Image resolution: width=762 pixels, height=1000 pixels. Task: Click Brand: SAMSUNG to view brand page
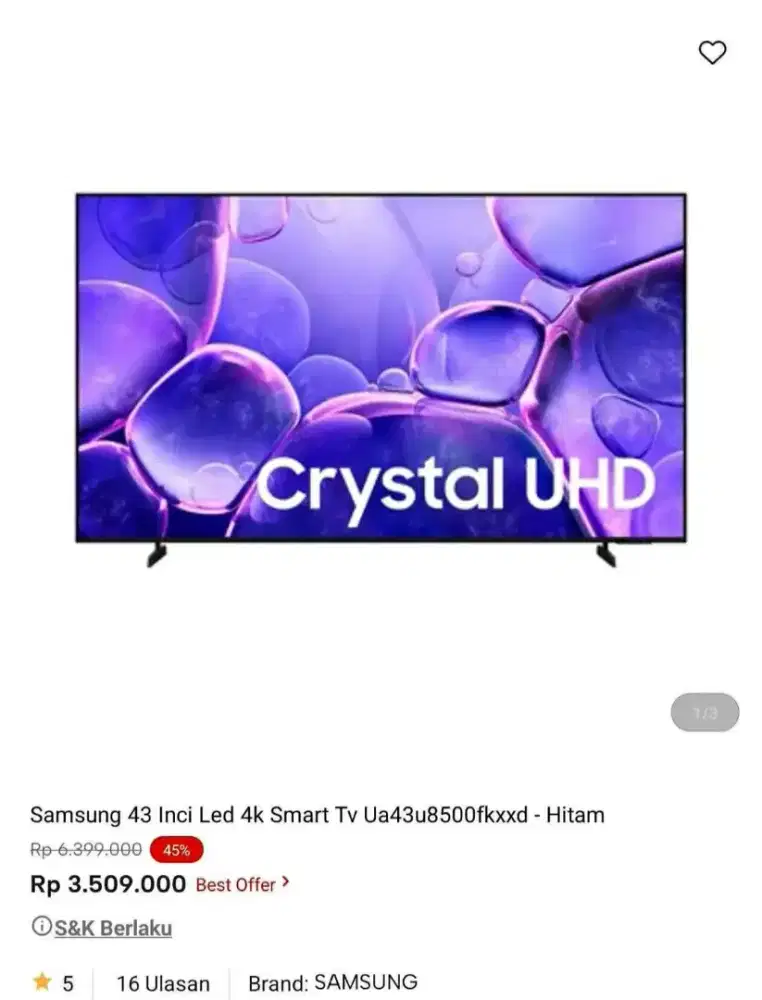[x=335, y=984]
